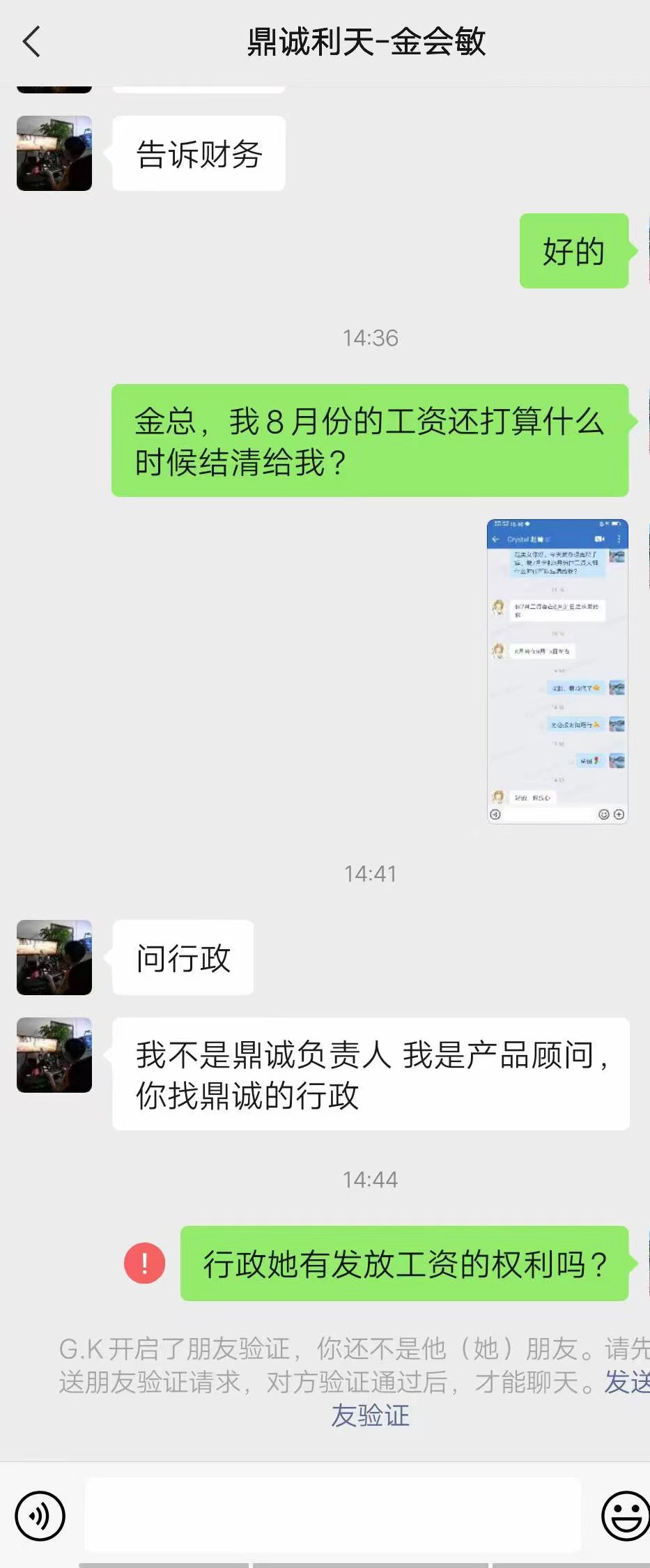Viewport: 650px width, 1568px height.
Task: Tap the 发送朋友验证 link
Action: [370, 1415]
